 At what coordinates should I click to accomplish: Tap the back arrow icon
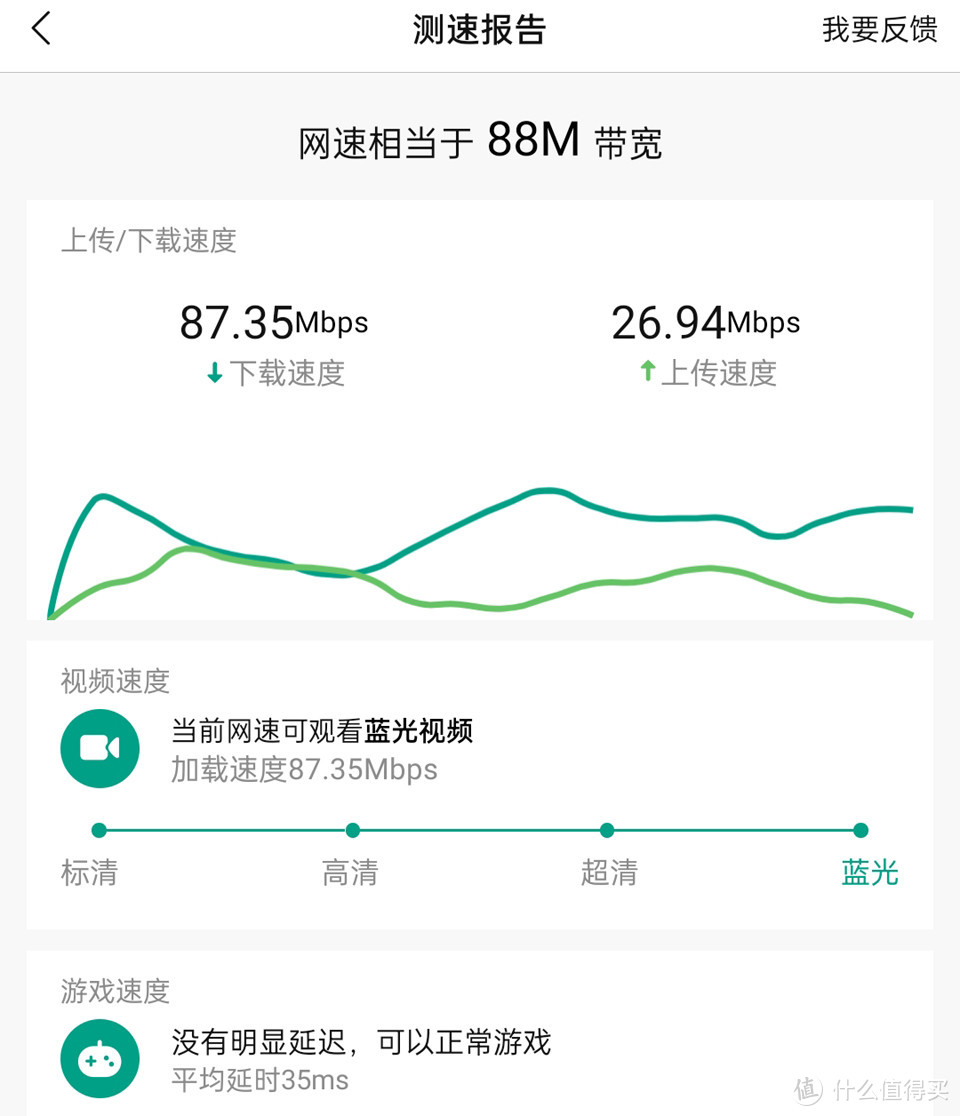click(x=40, y=29)
